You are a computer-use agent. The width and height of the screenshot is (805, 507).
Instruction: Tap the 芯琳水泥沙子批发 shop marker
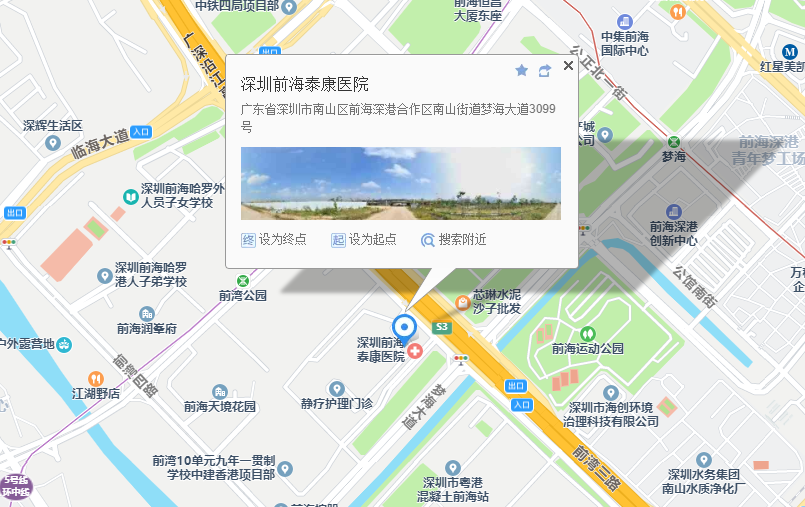point(462,302)
